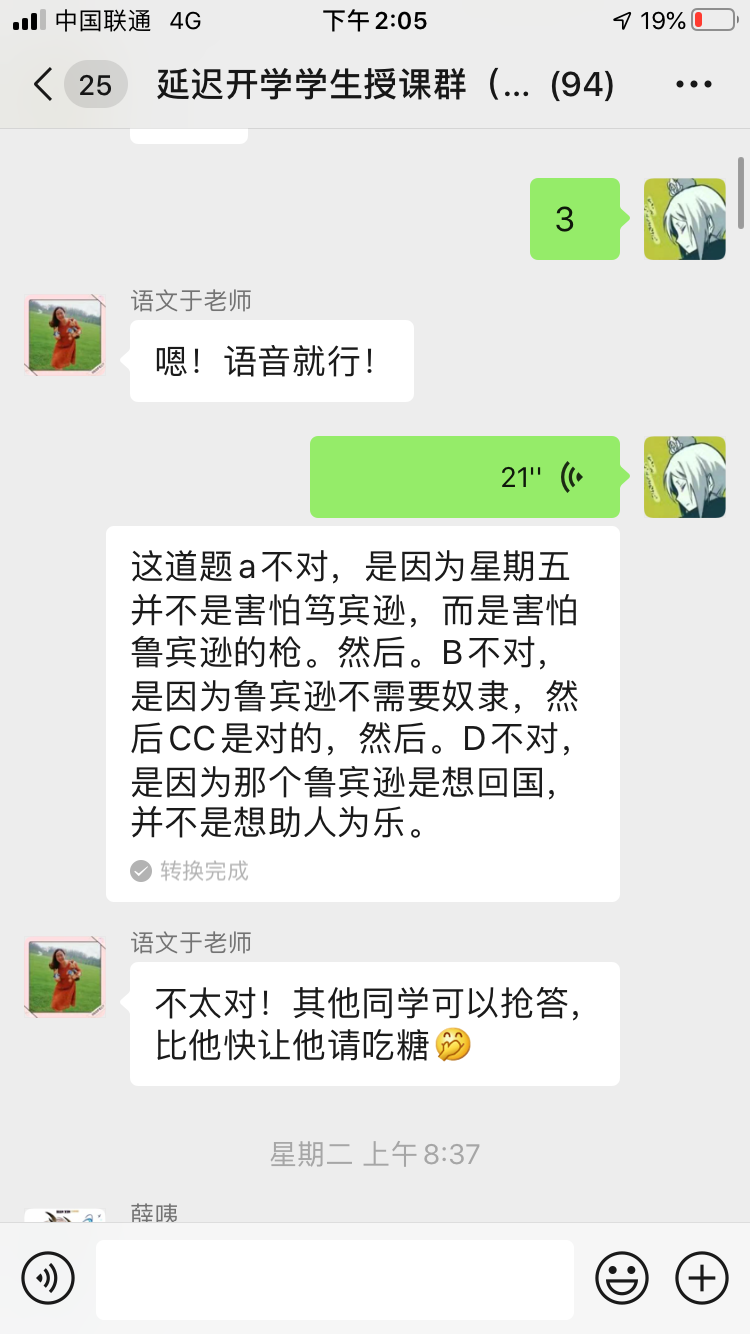Open my avatar beside the 3 message
The image size is (750, 1334).
[x=684, y=219]
